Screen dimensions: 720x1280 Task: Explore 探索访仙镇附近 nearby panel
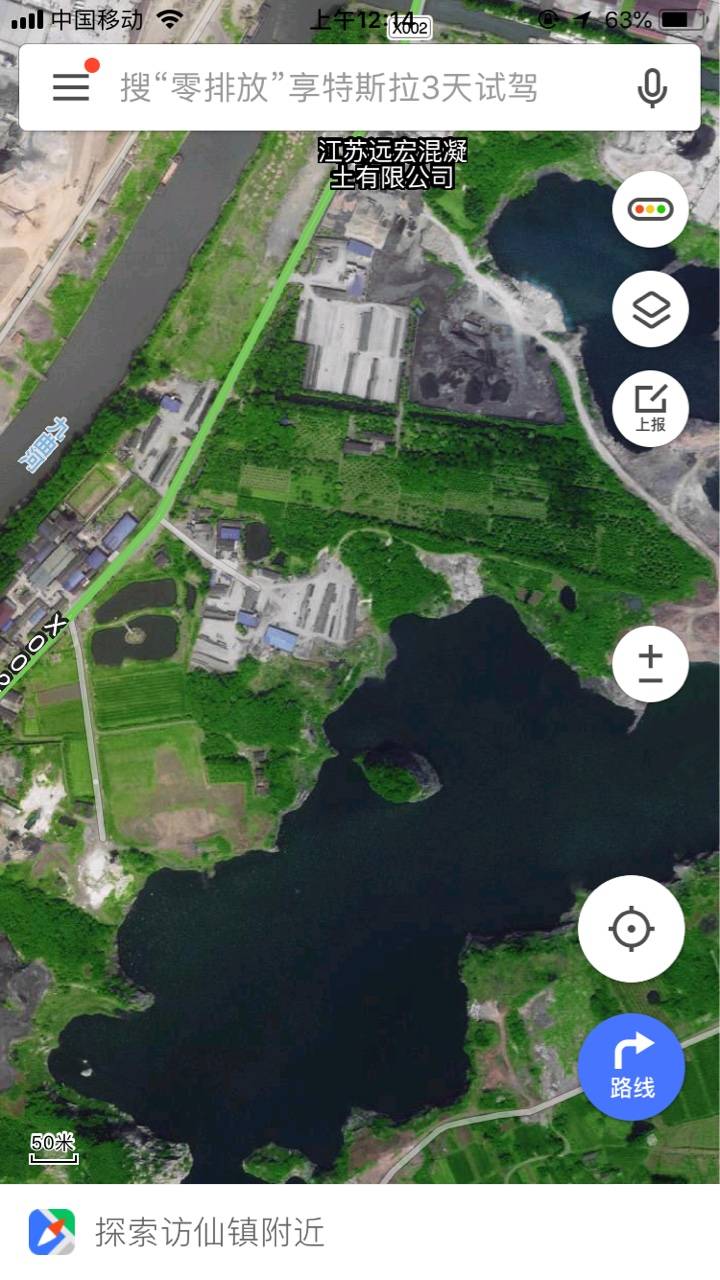coord(360,1232)
